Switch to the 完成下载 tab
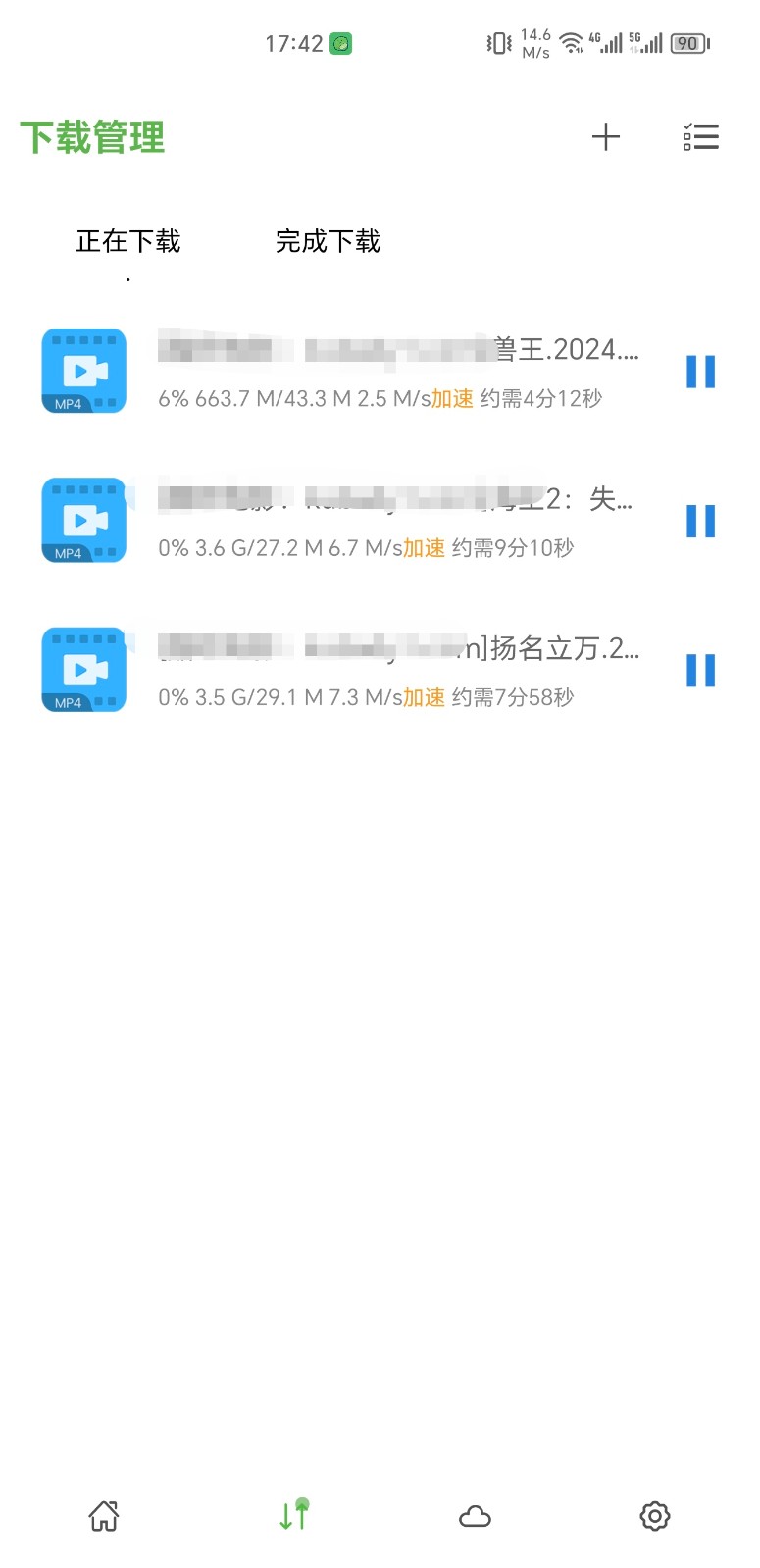The width and height of the screenshot is (760, 1568). click(x=329, y=241)
